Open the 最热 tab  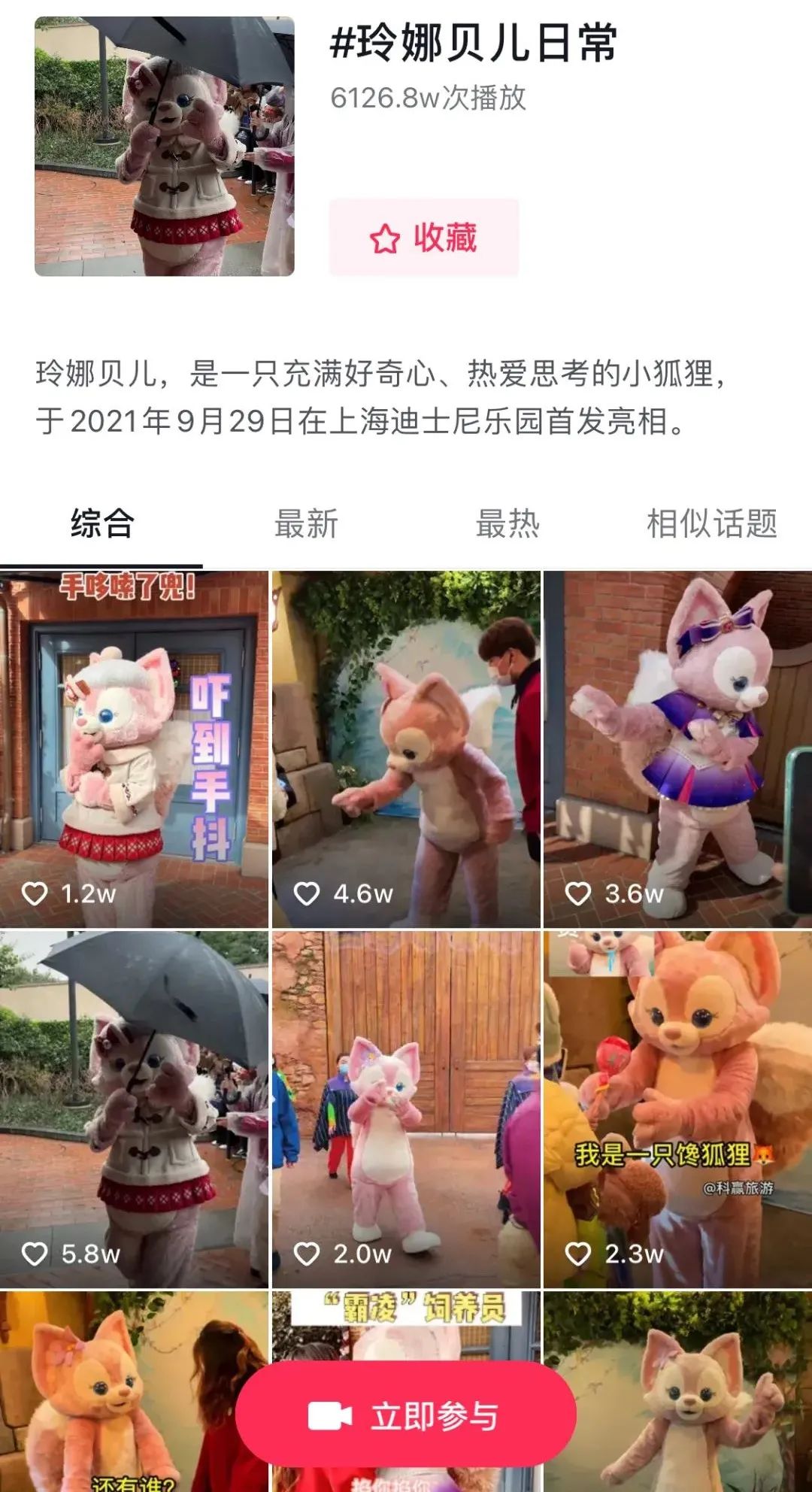(x=505, y=525)
